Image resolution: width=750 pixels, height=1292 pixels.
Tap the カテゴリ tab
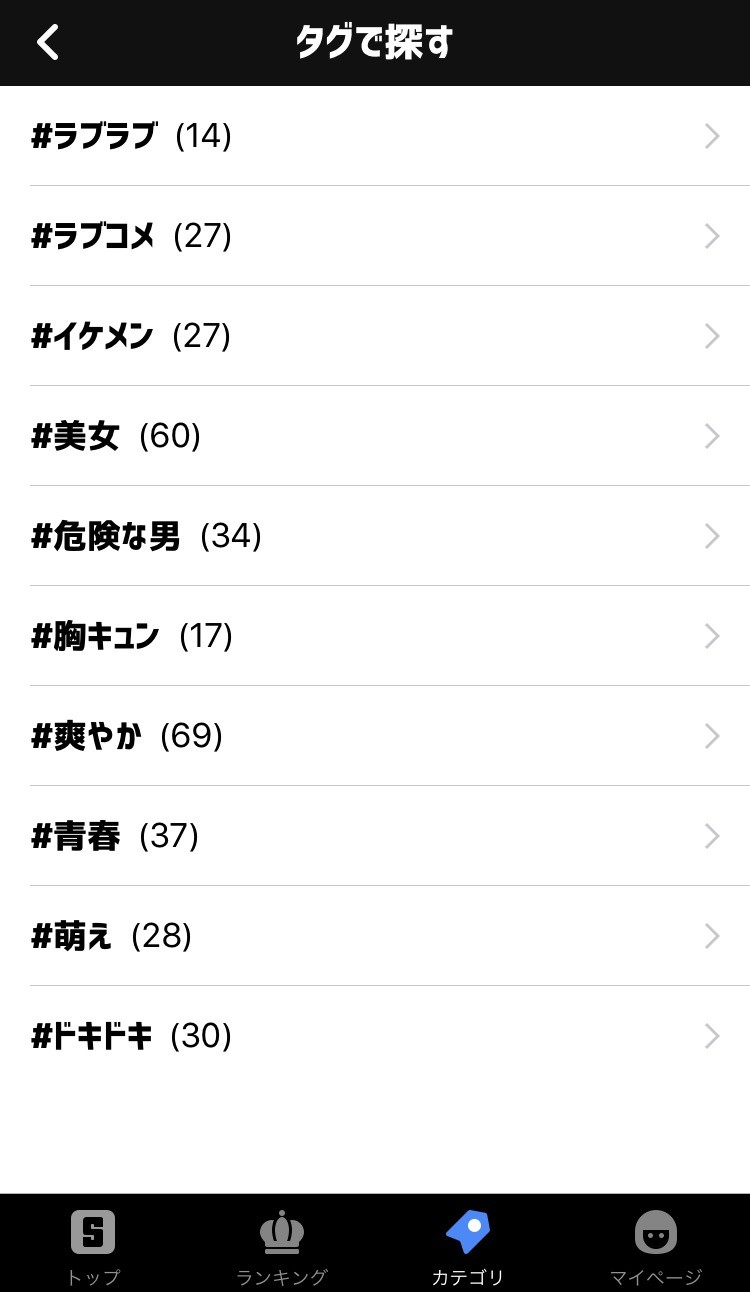pos(468,1245)
